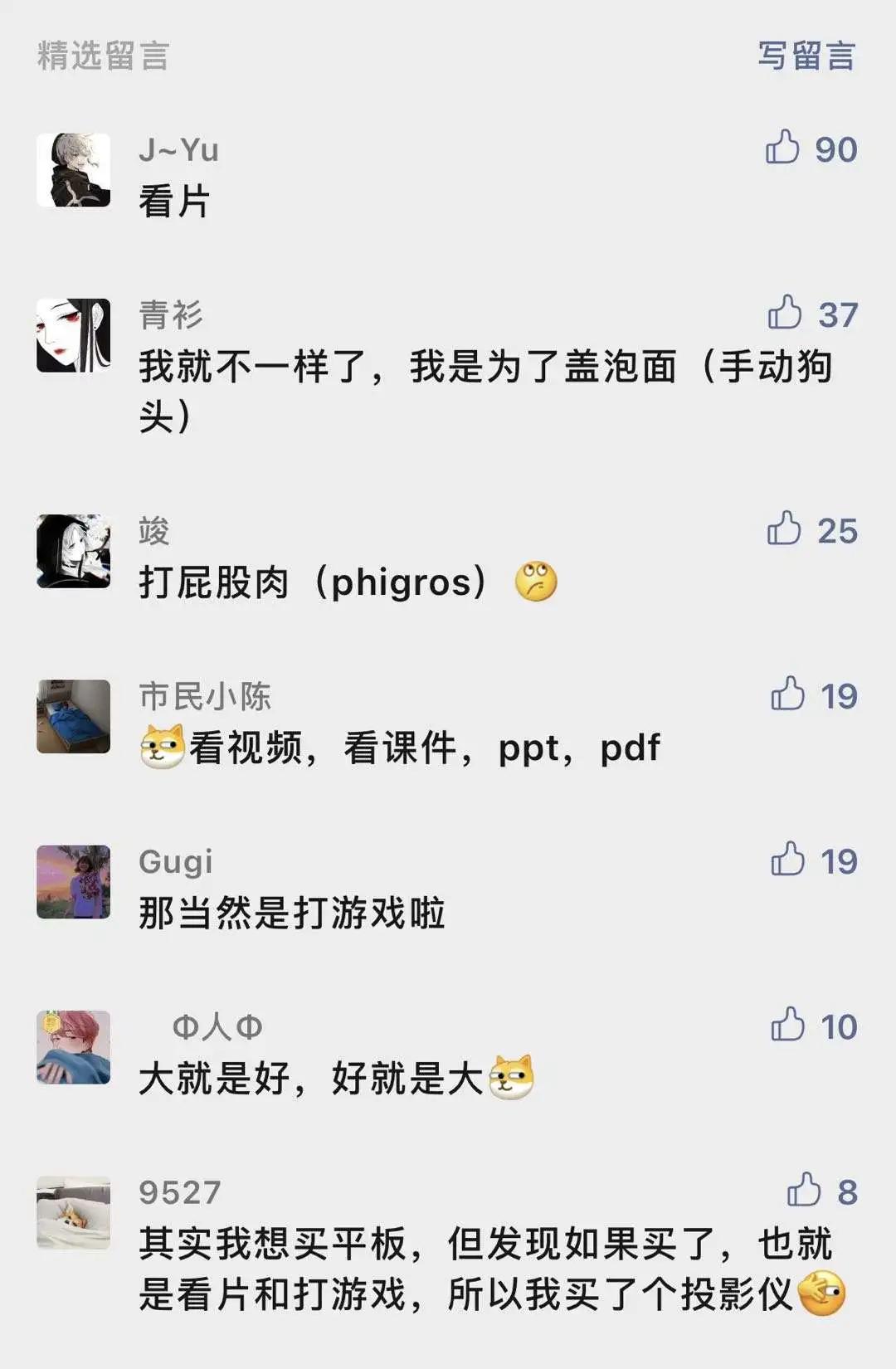Like 市民小陈's comment

point(787,694)
